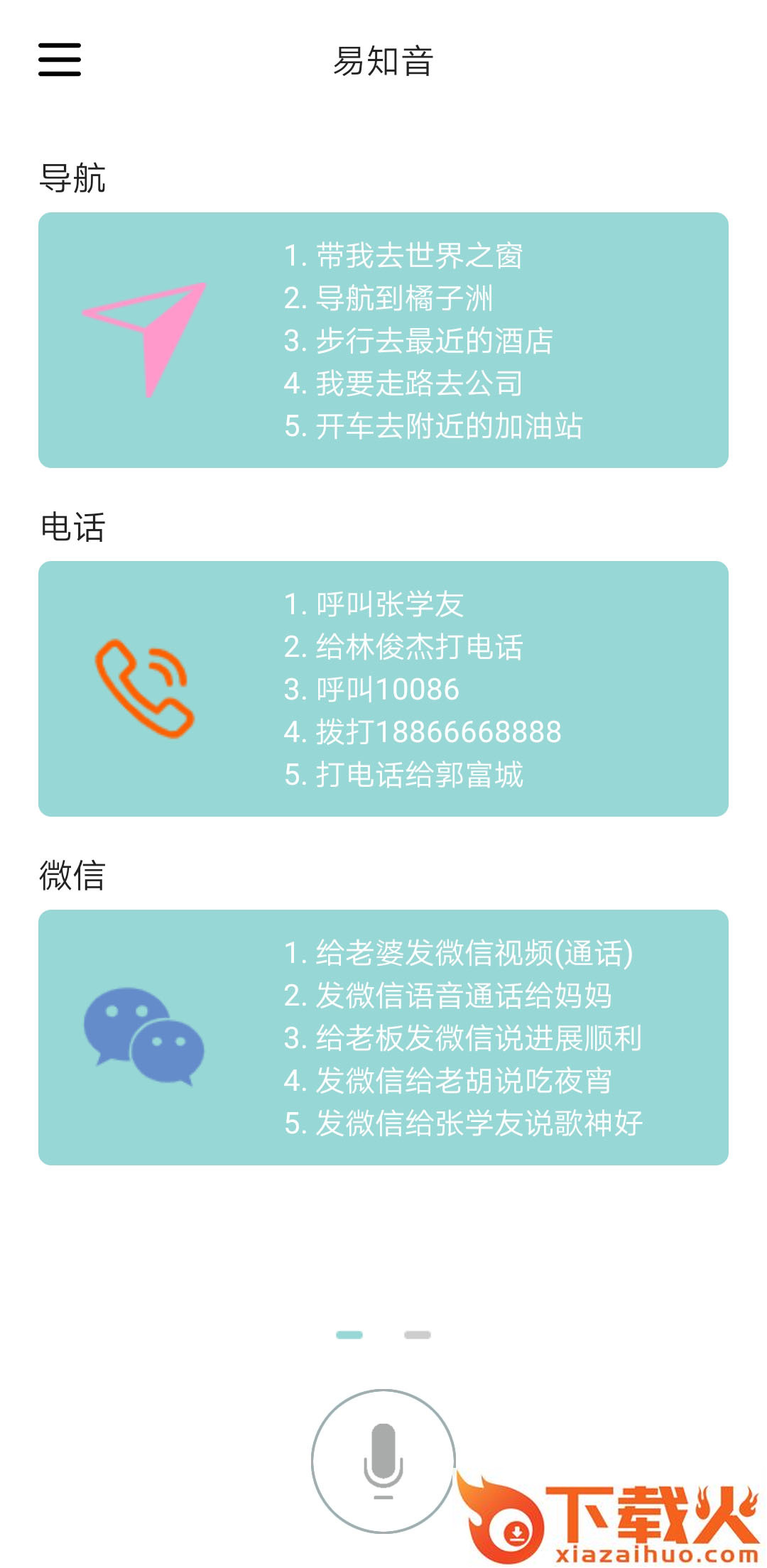Open the navigation (导航) examples card
The height and width of the screenshot is (1568, 767).
(383, 340)
